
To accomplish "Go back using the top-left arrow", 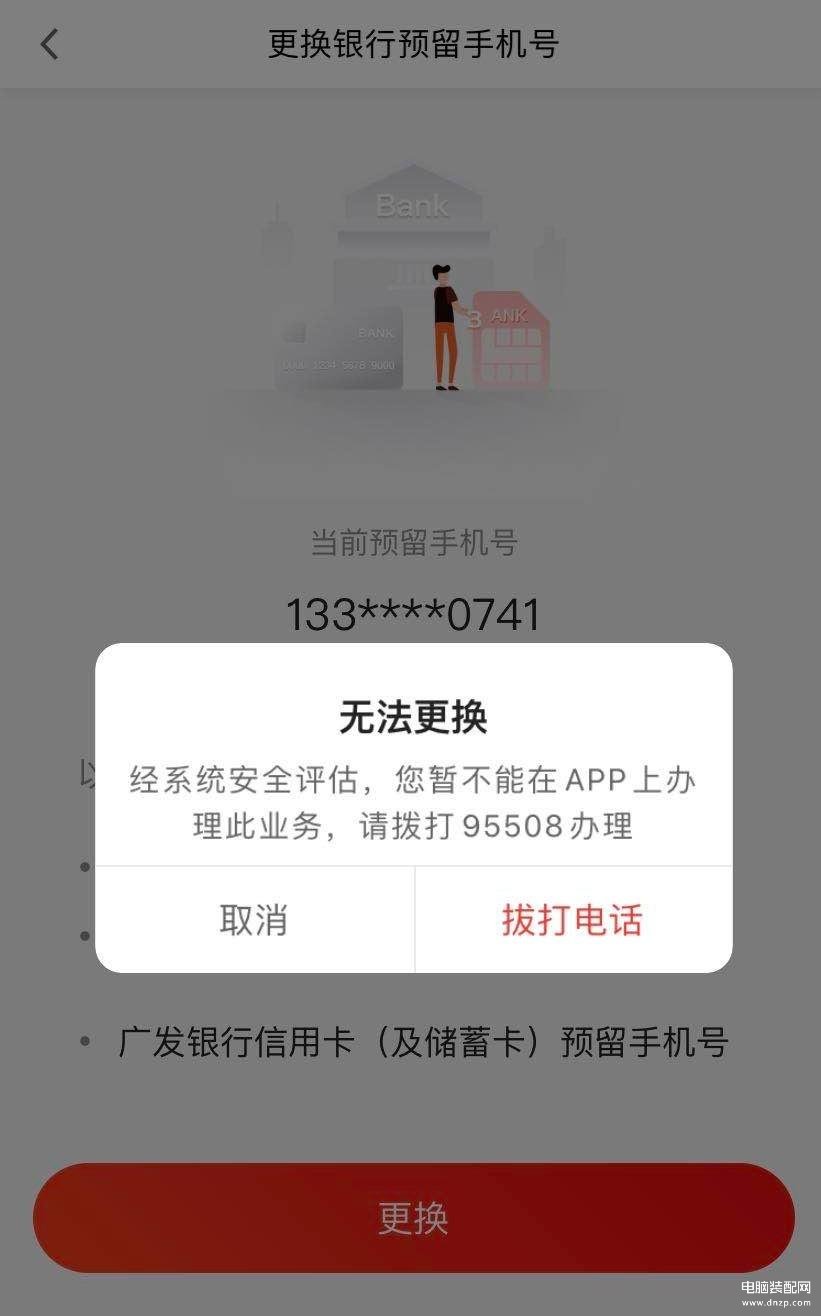I will pyautogui.click(x=49, y=44).
